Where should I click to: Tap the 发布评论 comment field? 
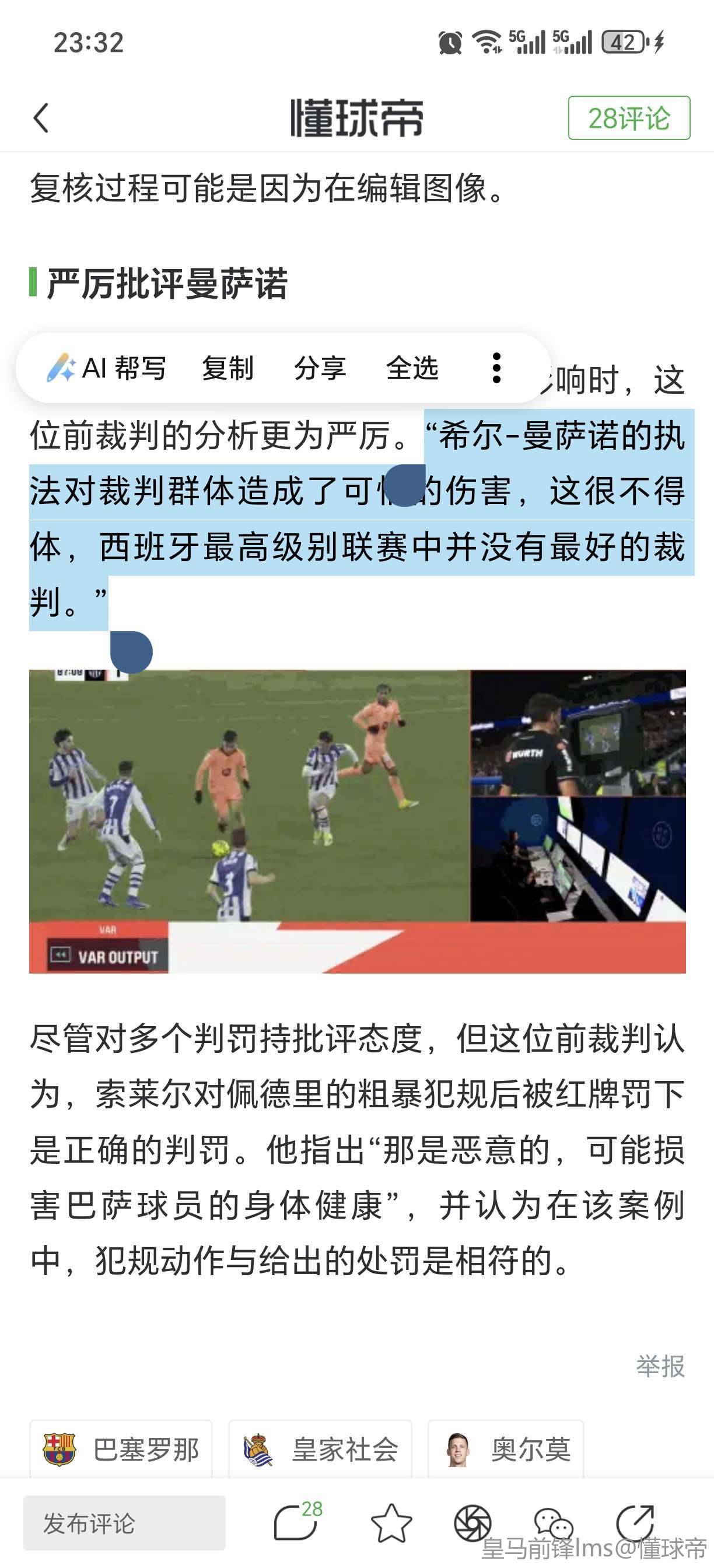tap(124, 1523)
